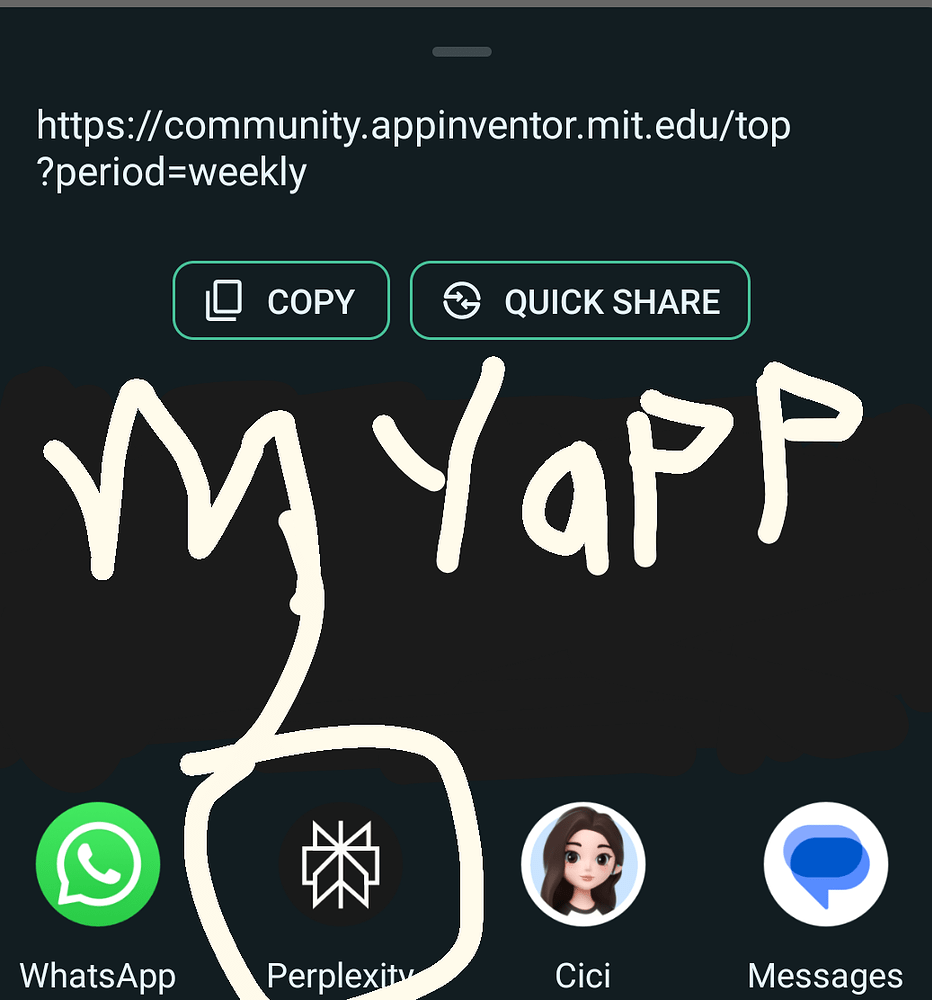The image size is (932, 1000).
Task: Tap the circular arrows icon in QUICK SHARE
Action: click(462, 300)
